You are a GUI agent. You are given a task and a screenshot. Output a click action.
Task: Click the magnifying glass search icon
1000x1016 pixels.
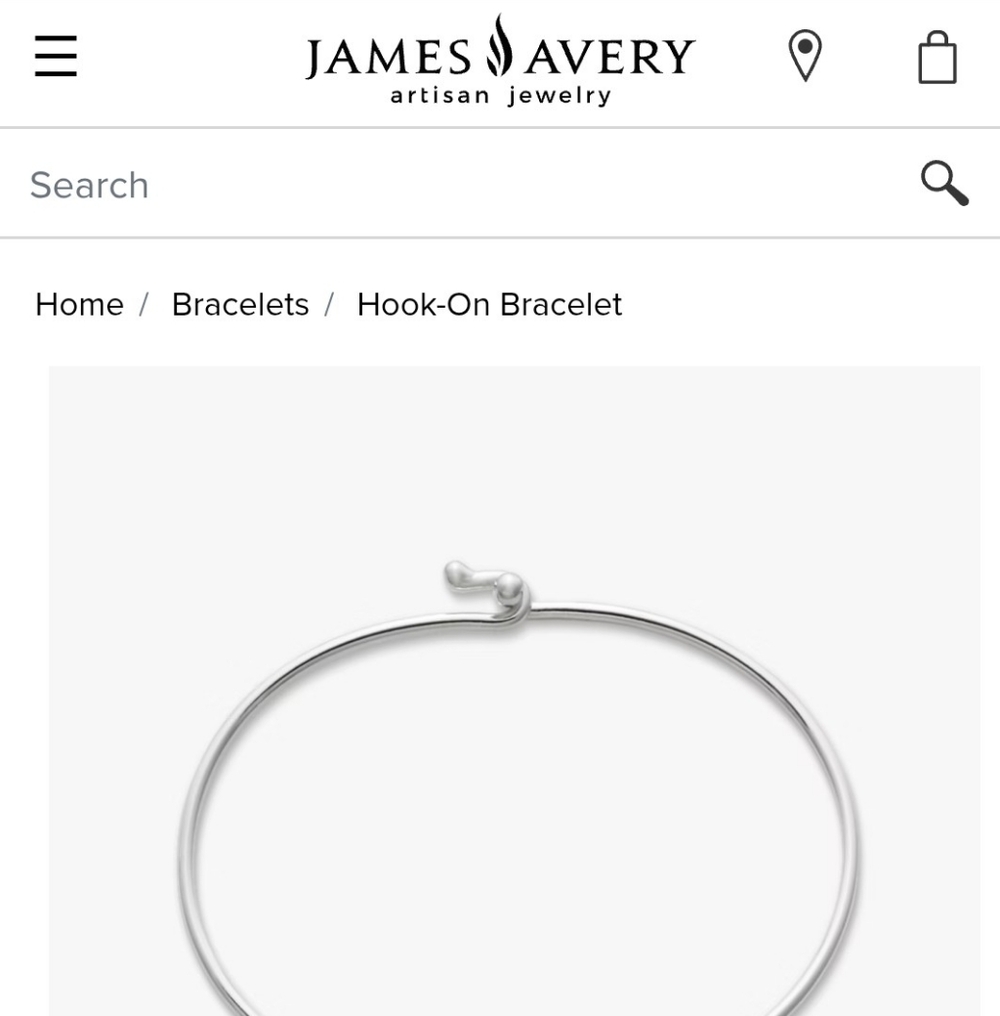coord(942,184)
